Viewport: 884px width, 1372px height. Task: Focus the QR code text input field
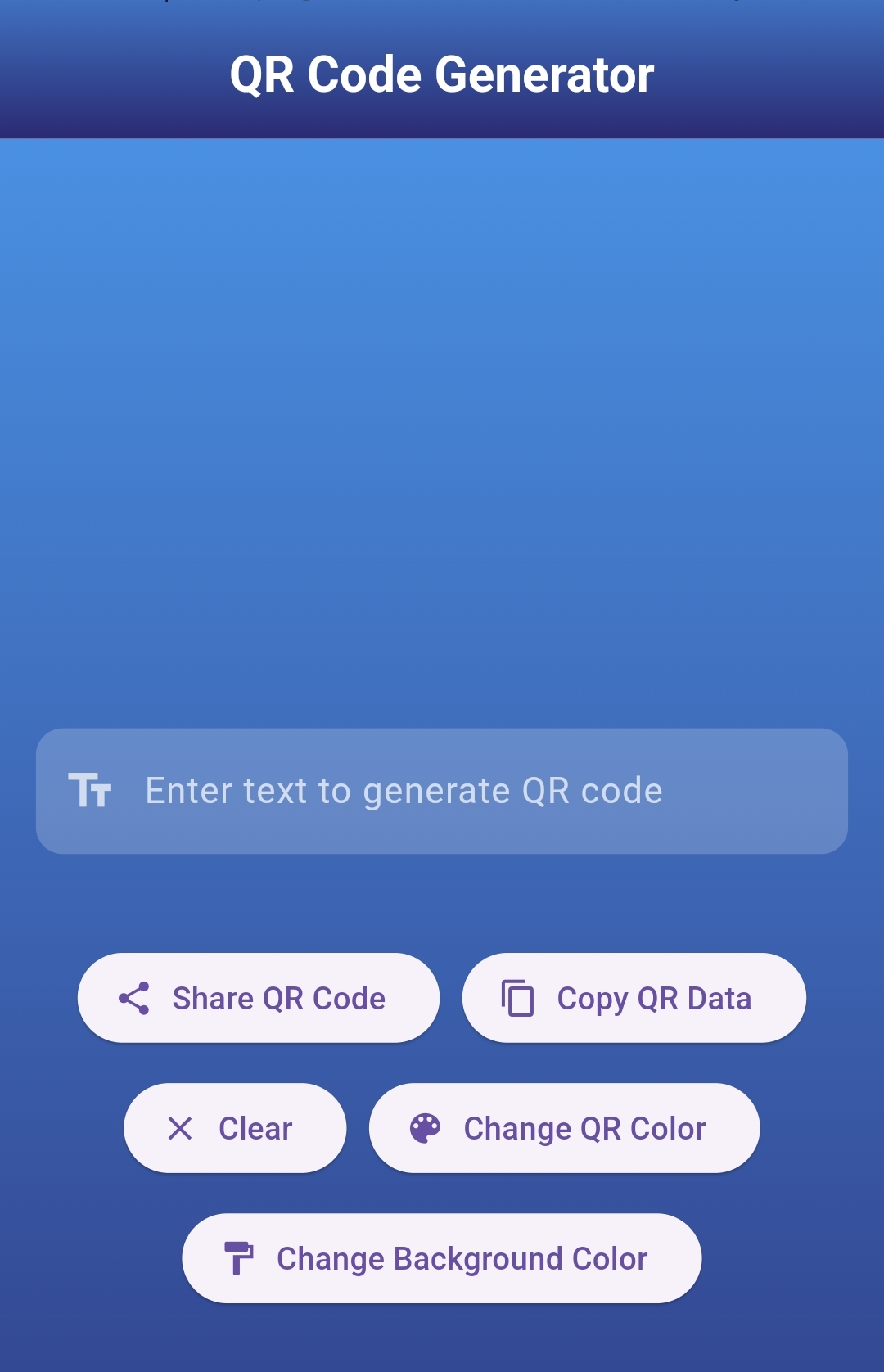click(442, 791)
